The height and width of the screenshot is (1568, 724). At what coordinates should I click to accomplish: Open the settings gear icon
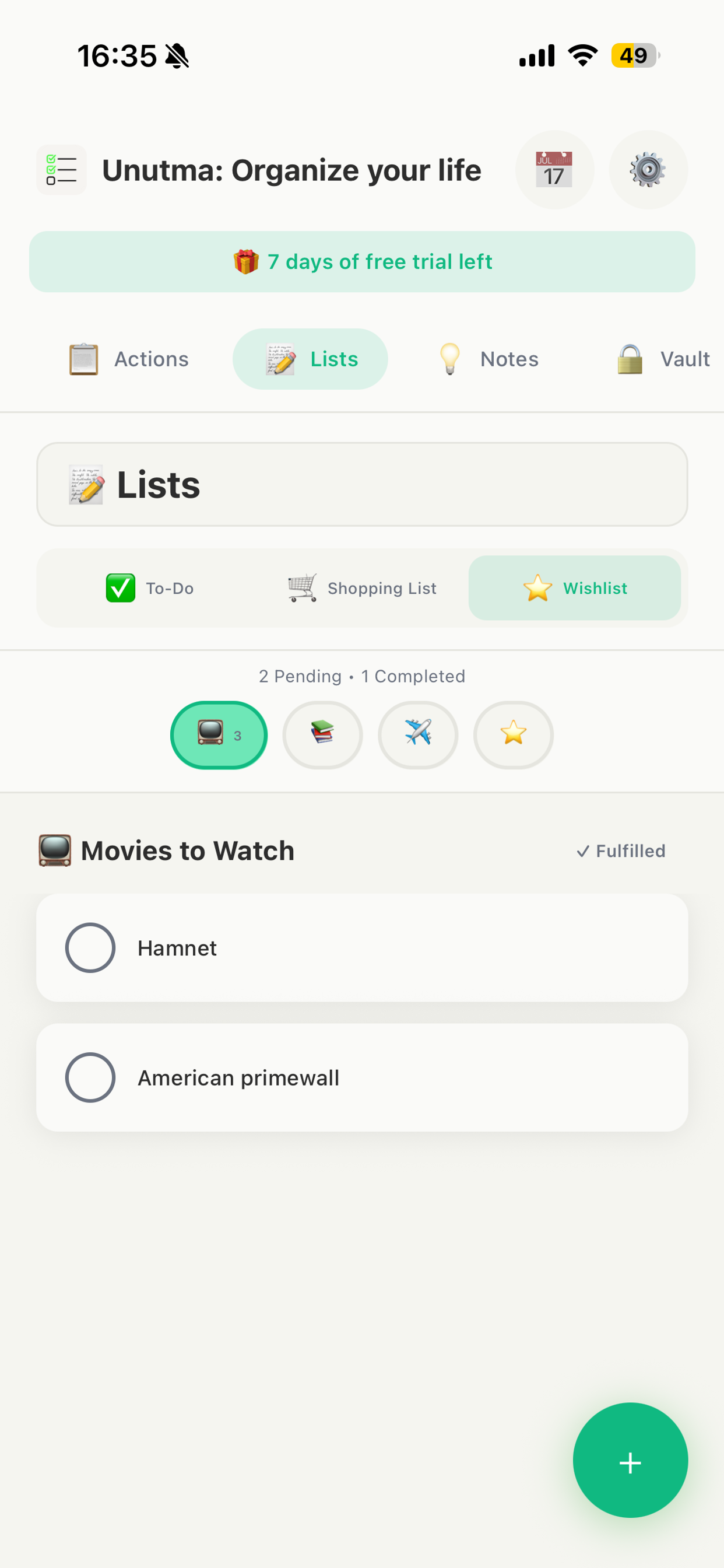(x=649, y=170)
